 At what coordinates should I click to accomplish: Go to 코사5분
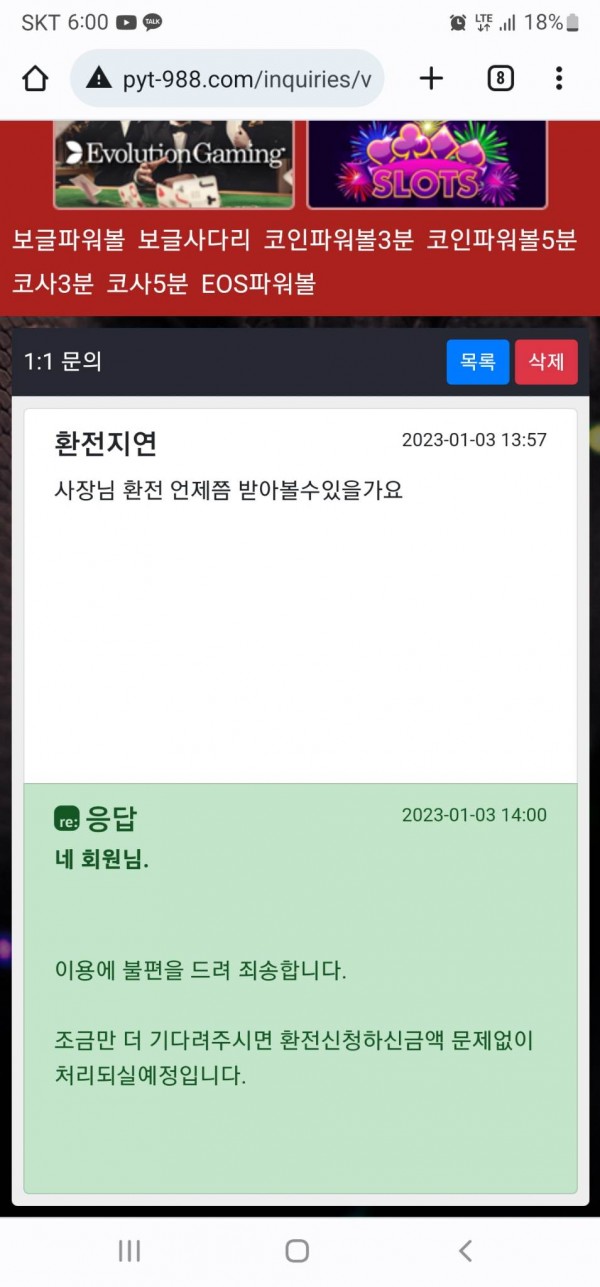(x=148, y=284)
